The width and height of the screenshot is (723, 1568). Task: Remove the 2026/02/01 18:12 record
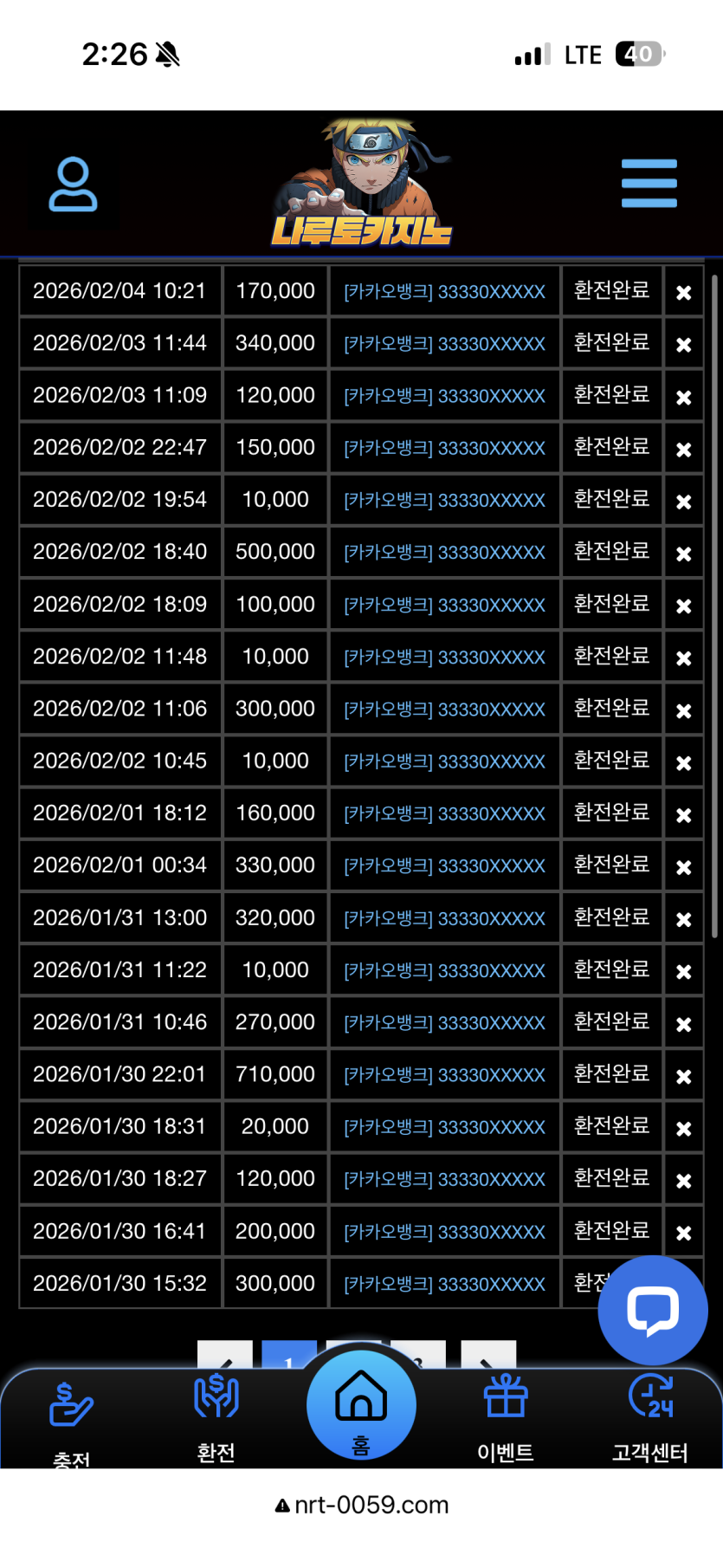coord(683,815)
